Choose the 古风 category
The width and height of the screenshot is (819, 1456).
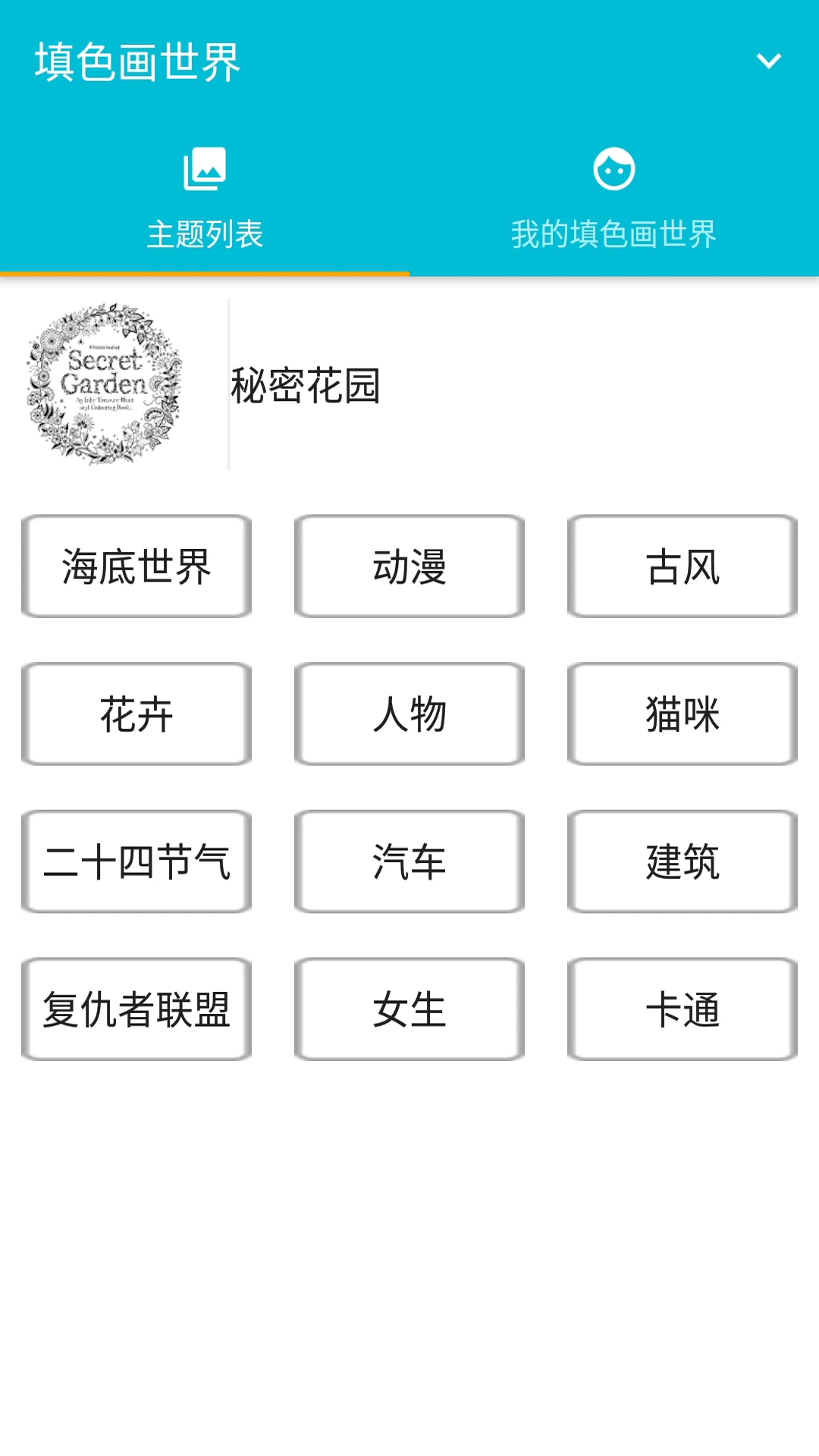point(682,566)
